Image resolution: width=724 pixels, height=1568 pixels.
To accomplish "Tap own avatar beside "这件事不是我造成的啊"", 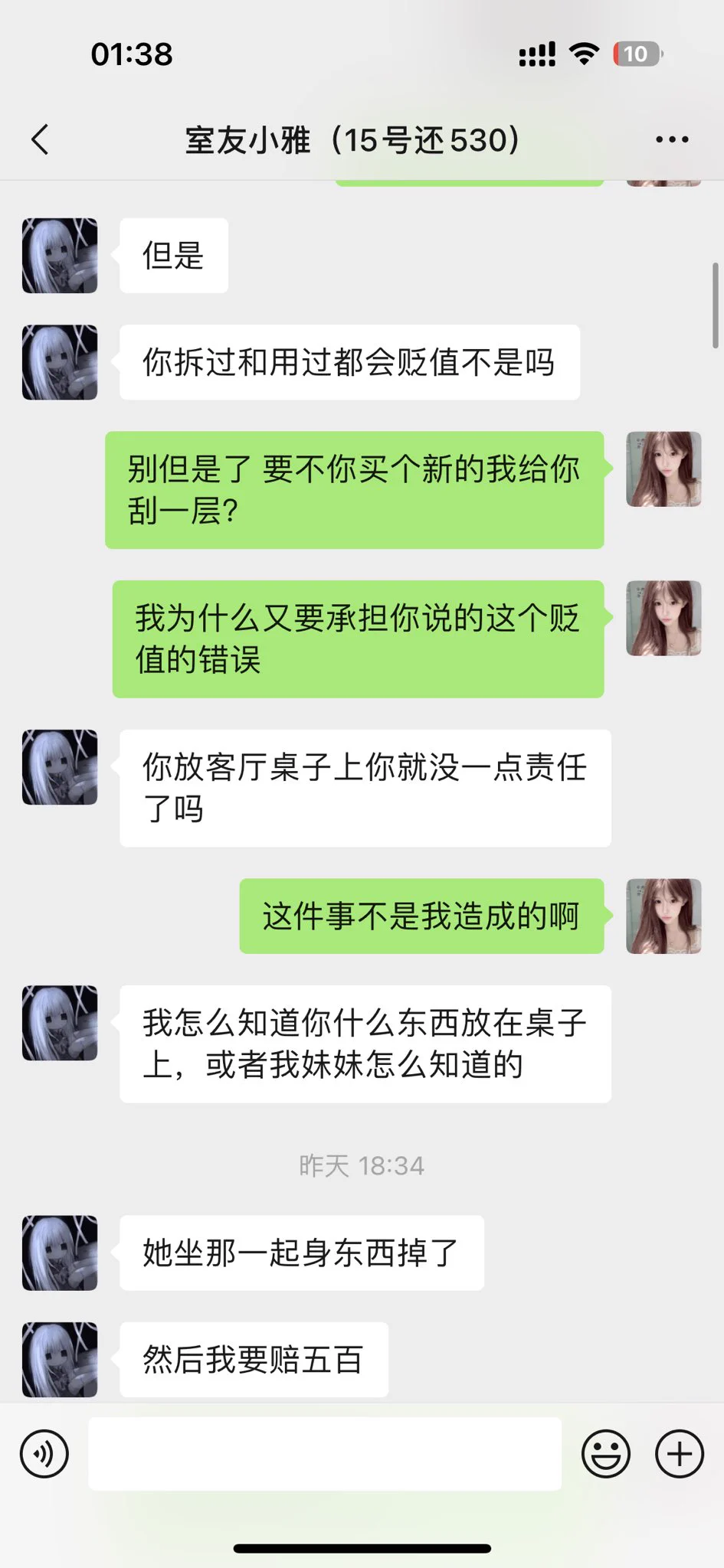I will [663, 916].
